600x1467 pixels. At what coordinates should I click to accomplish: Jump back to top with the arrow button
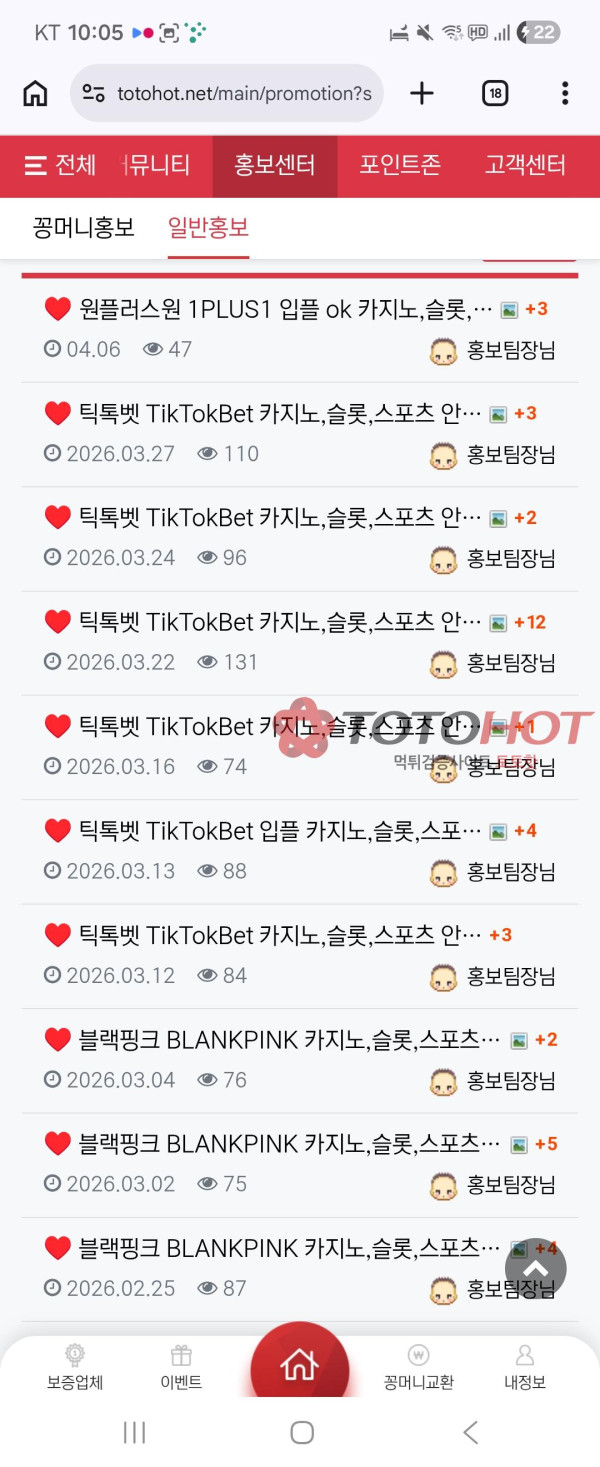click(536, 1269)
